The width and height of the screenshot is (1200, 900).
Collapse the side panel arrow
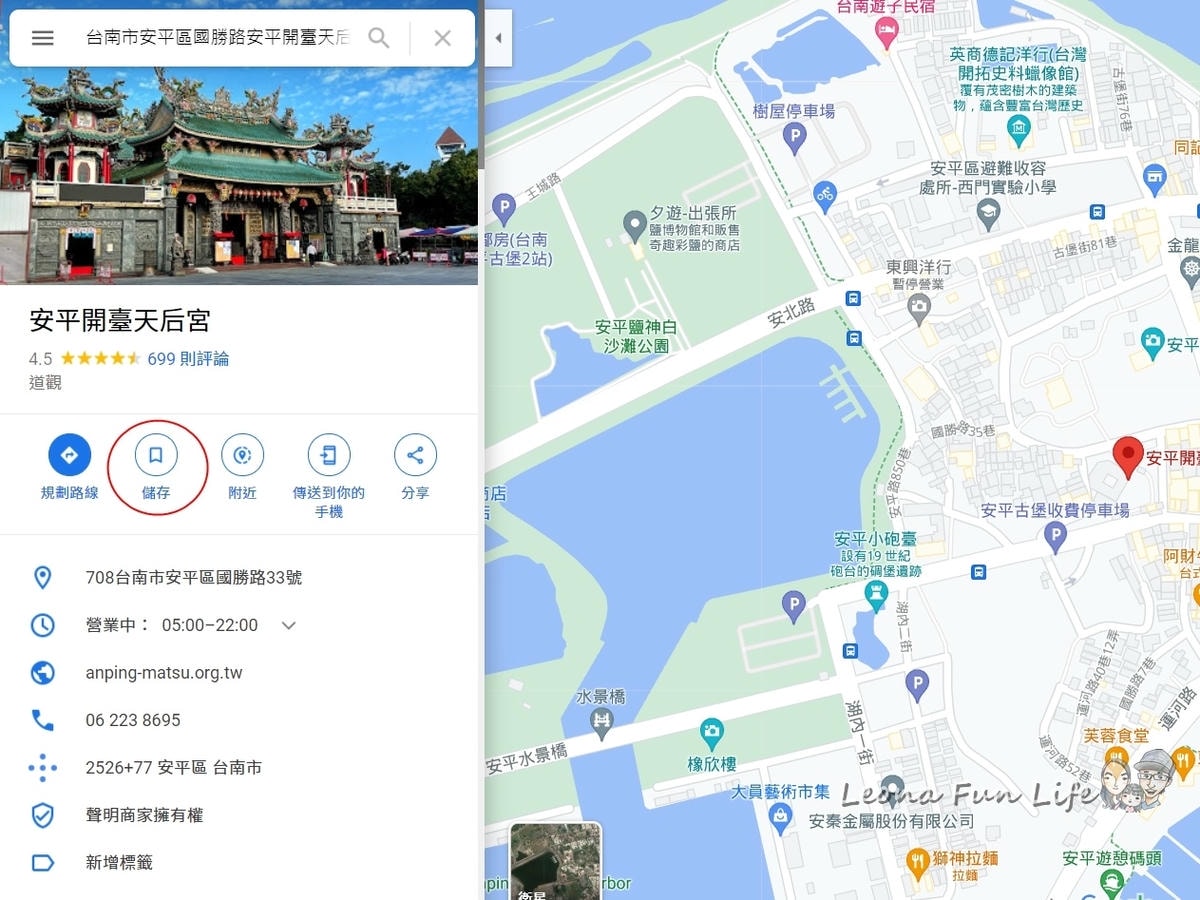498,38
